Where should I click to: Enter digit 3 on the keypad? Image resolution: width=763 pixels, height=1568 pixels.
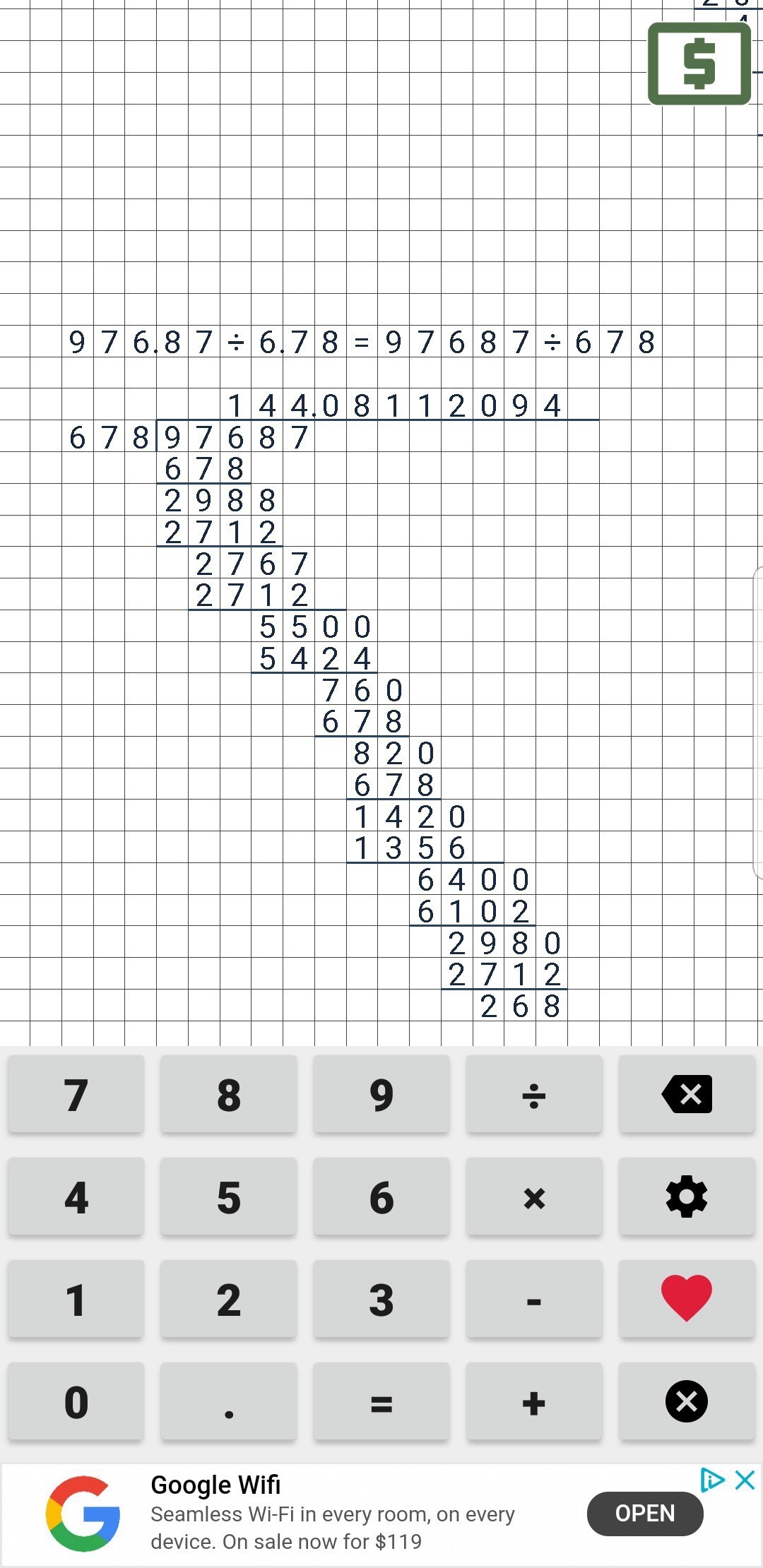click(x=381, y=1300)
